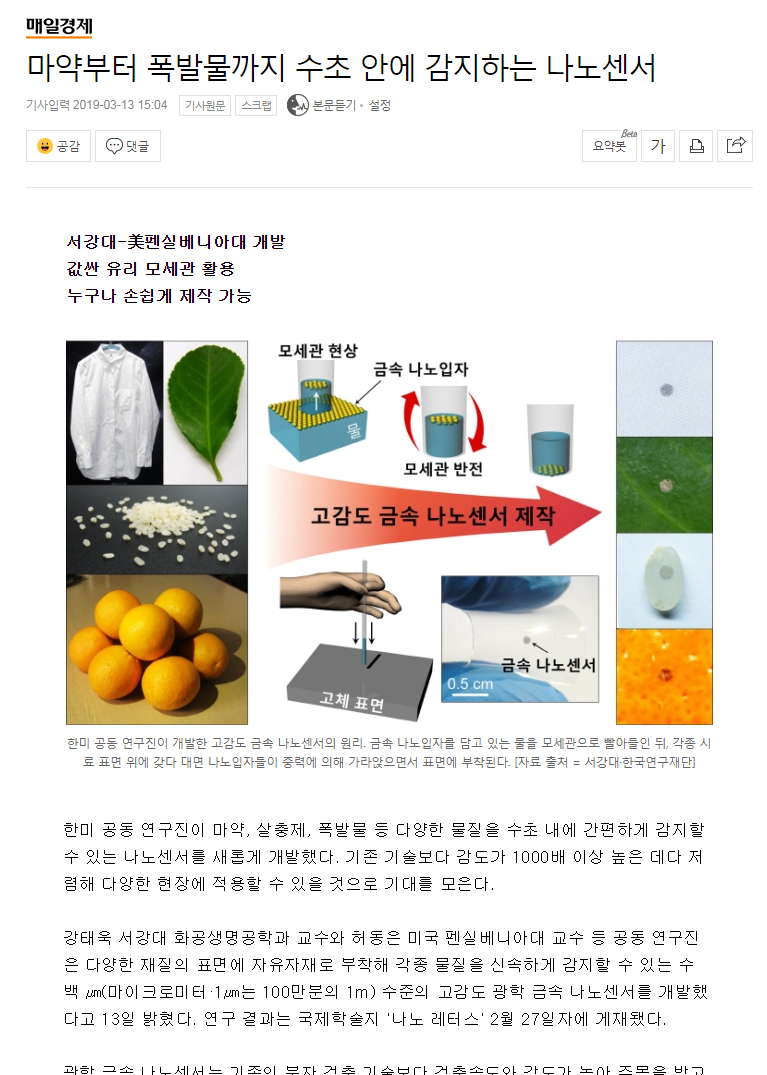Enlarge the nanosensor diagram image
Screen dimensions: 767x1075
[x=389, y=532]
